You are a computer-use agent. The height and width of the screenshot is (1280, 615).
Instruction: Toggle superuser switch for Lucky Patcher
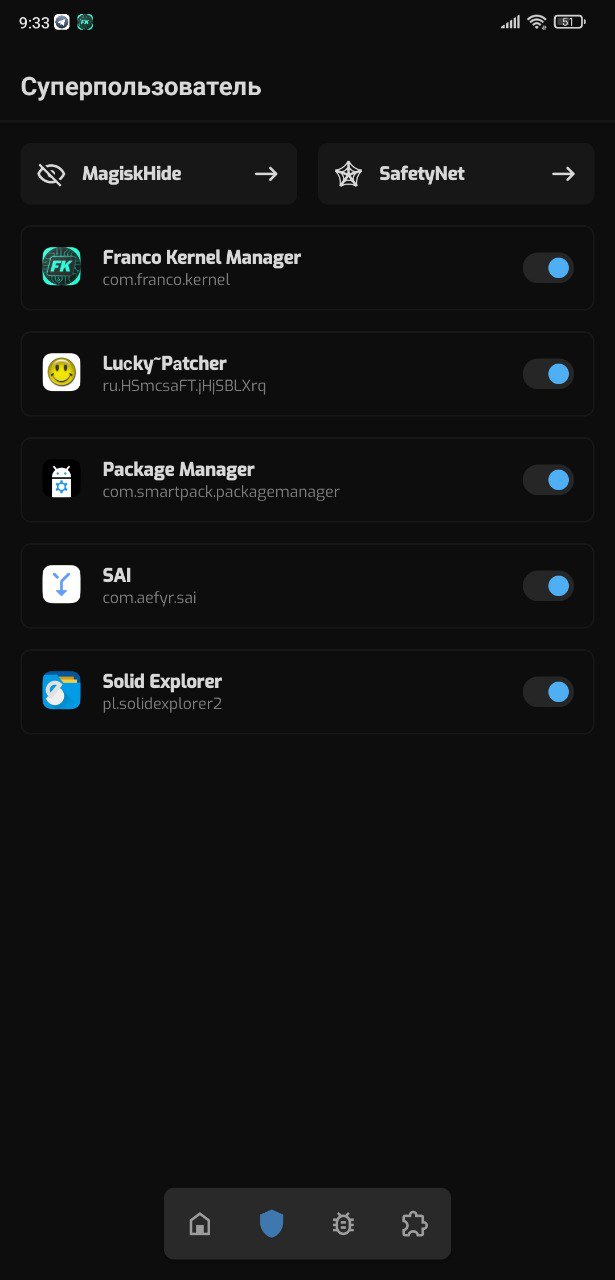(548, 374)
